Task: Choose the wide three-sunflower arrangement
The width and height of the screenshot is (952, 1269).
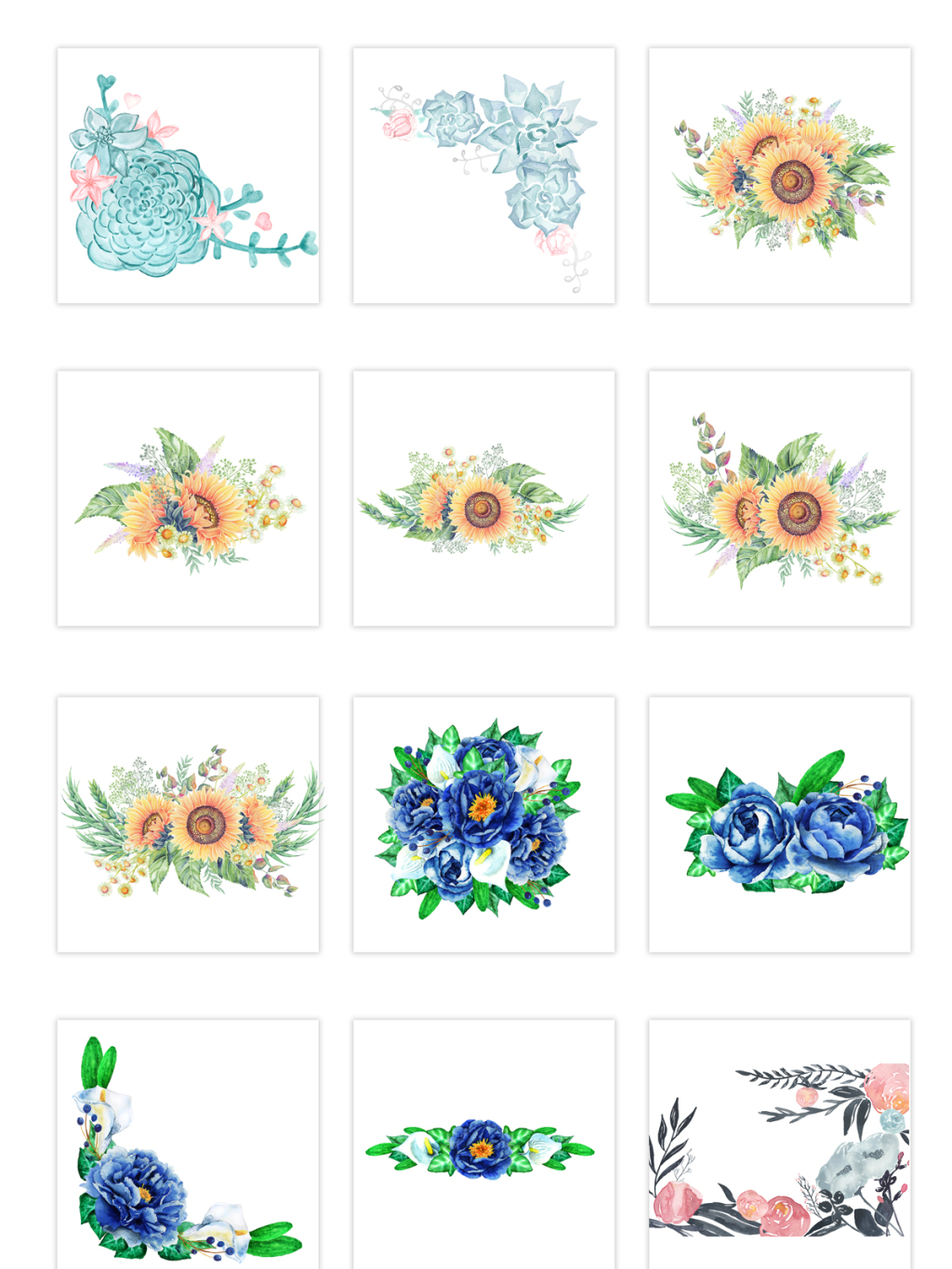Action: (x=188, y=824)
